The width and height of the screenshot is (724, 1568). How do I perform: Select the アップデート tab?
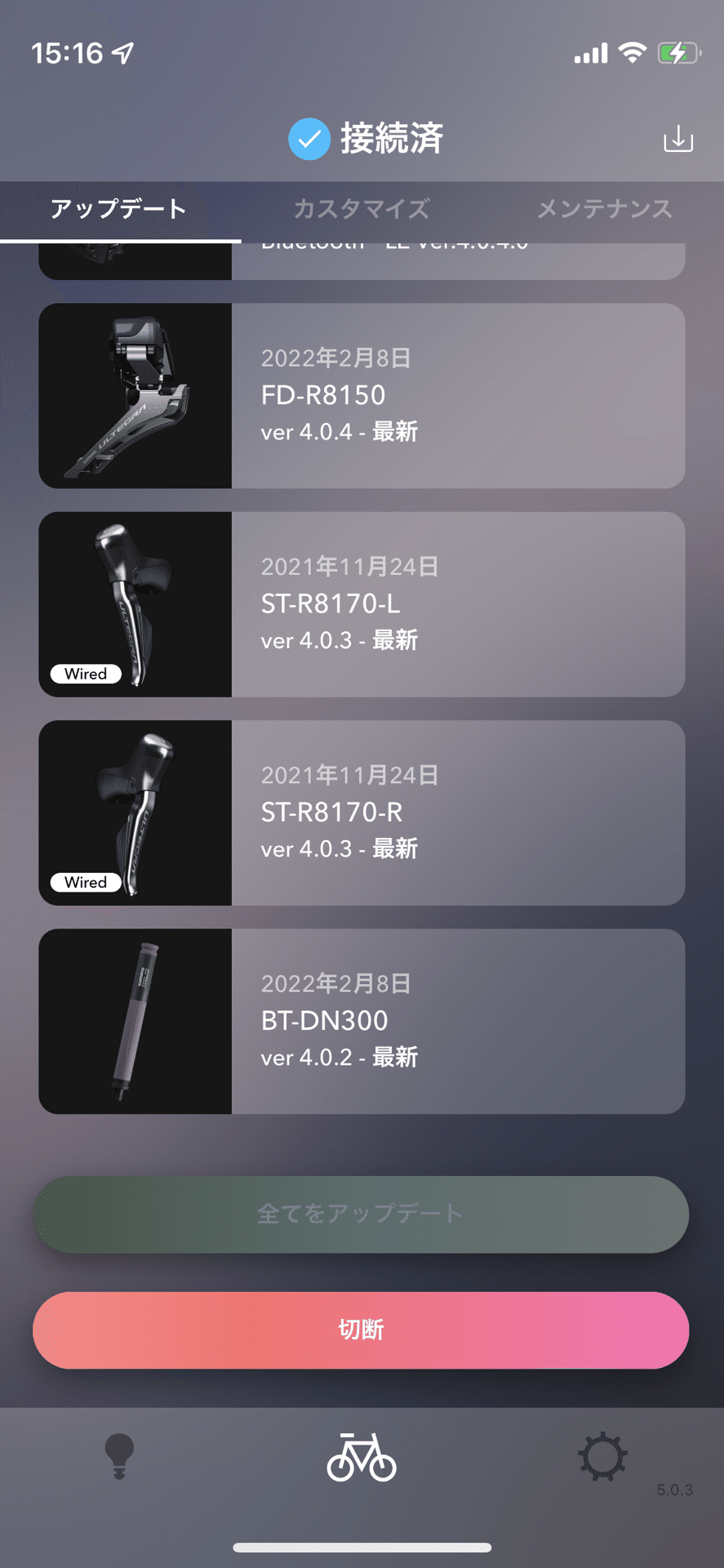coord(118,210)
